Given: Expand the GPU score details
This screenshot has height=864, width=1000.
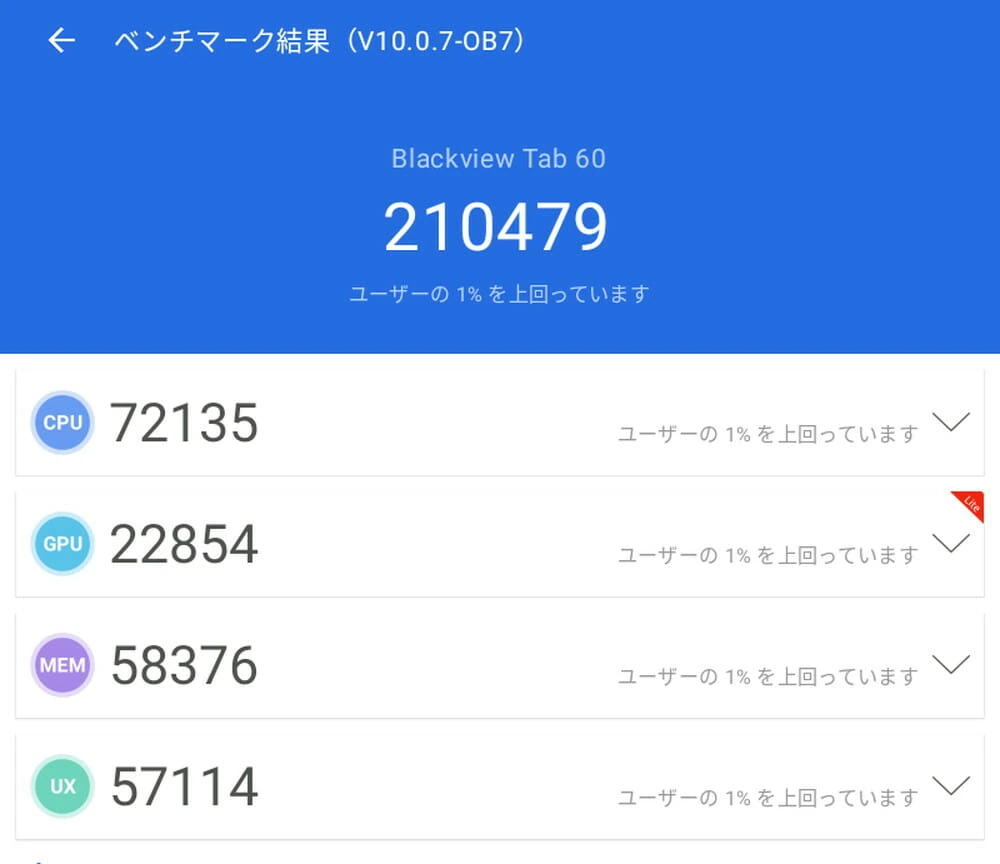Looking at the screenshot, I should (x=950, y=543).
